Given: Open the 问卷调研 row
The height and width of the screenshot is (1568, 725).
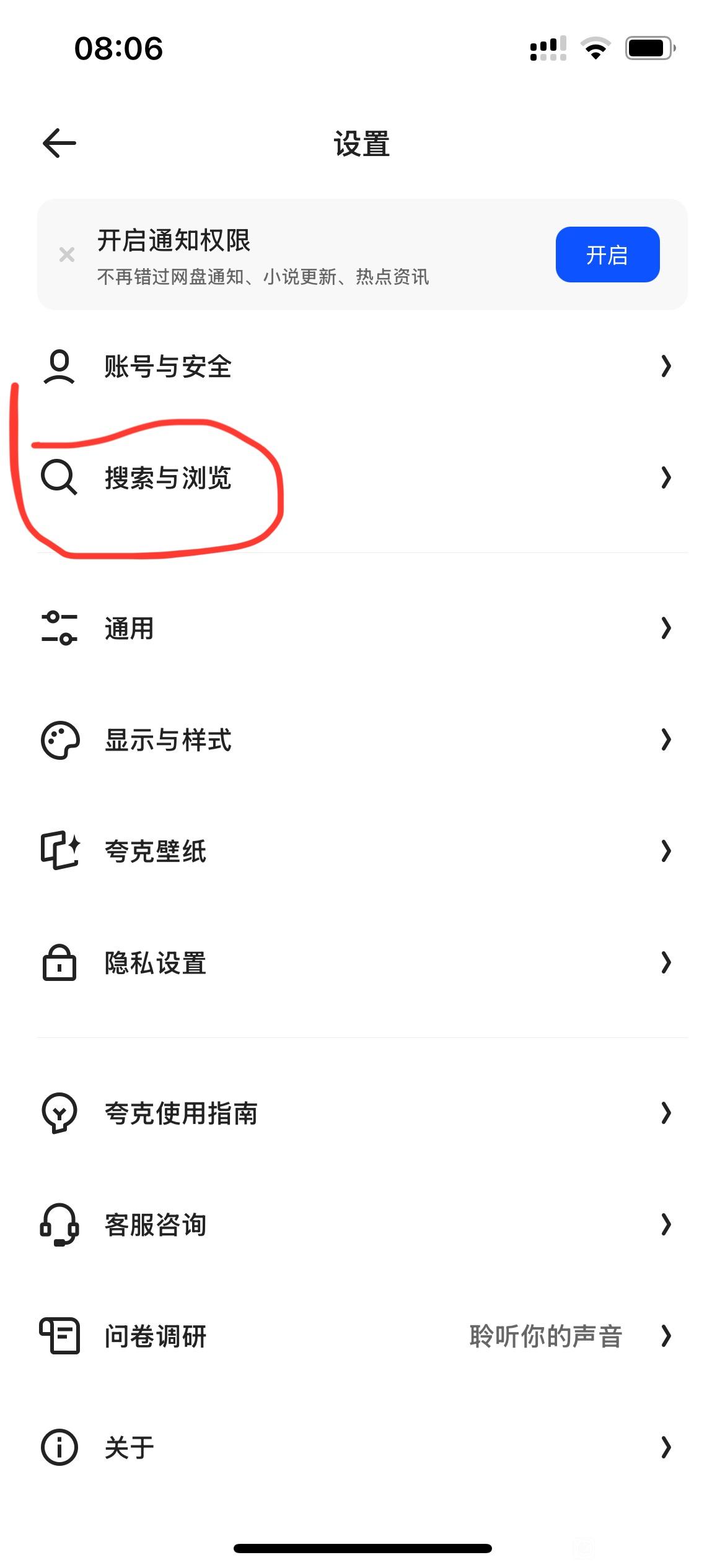Looking at the screenshot, I should pos(362,1336).
